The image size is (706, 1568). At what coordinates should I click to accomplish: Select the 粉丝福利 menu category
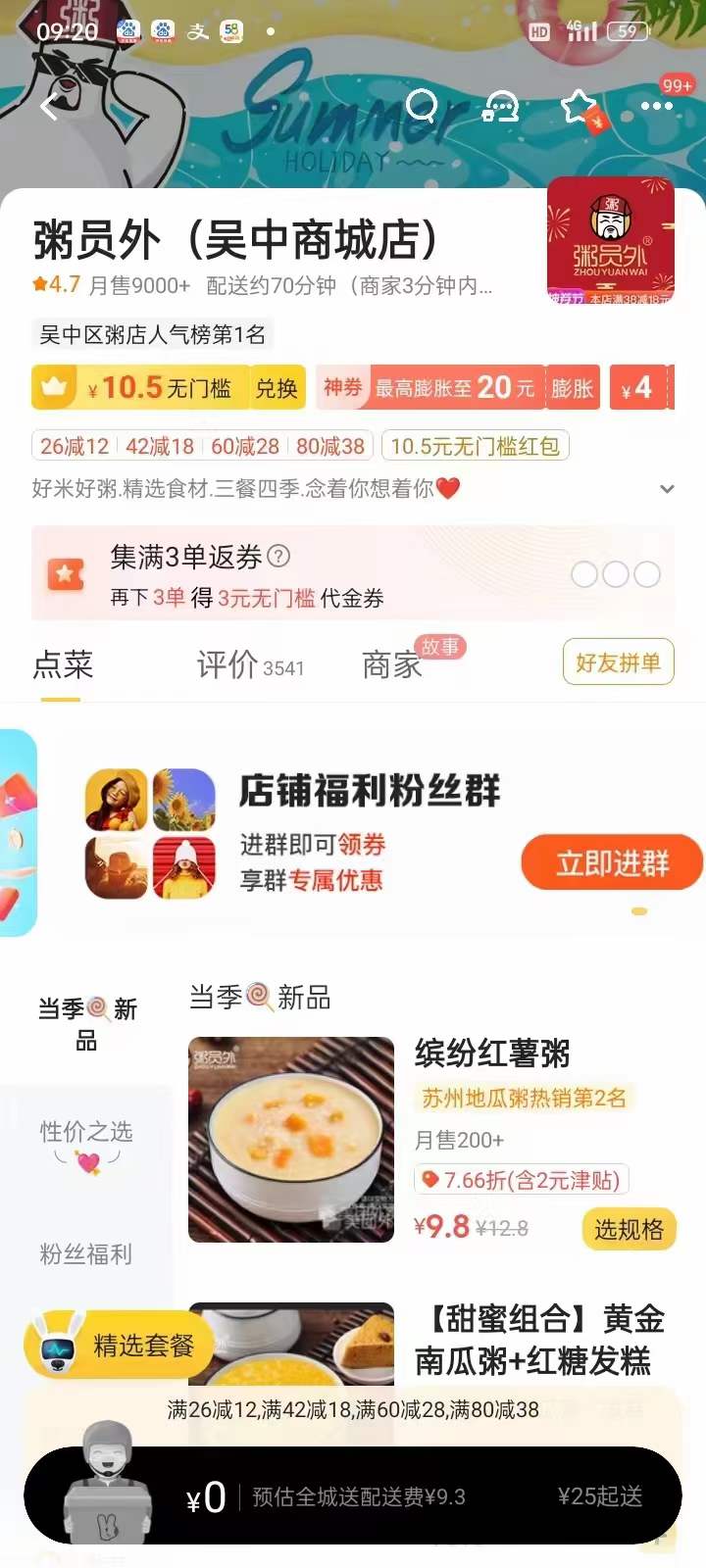click(86, 1254)
